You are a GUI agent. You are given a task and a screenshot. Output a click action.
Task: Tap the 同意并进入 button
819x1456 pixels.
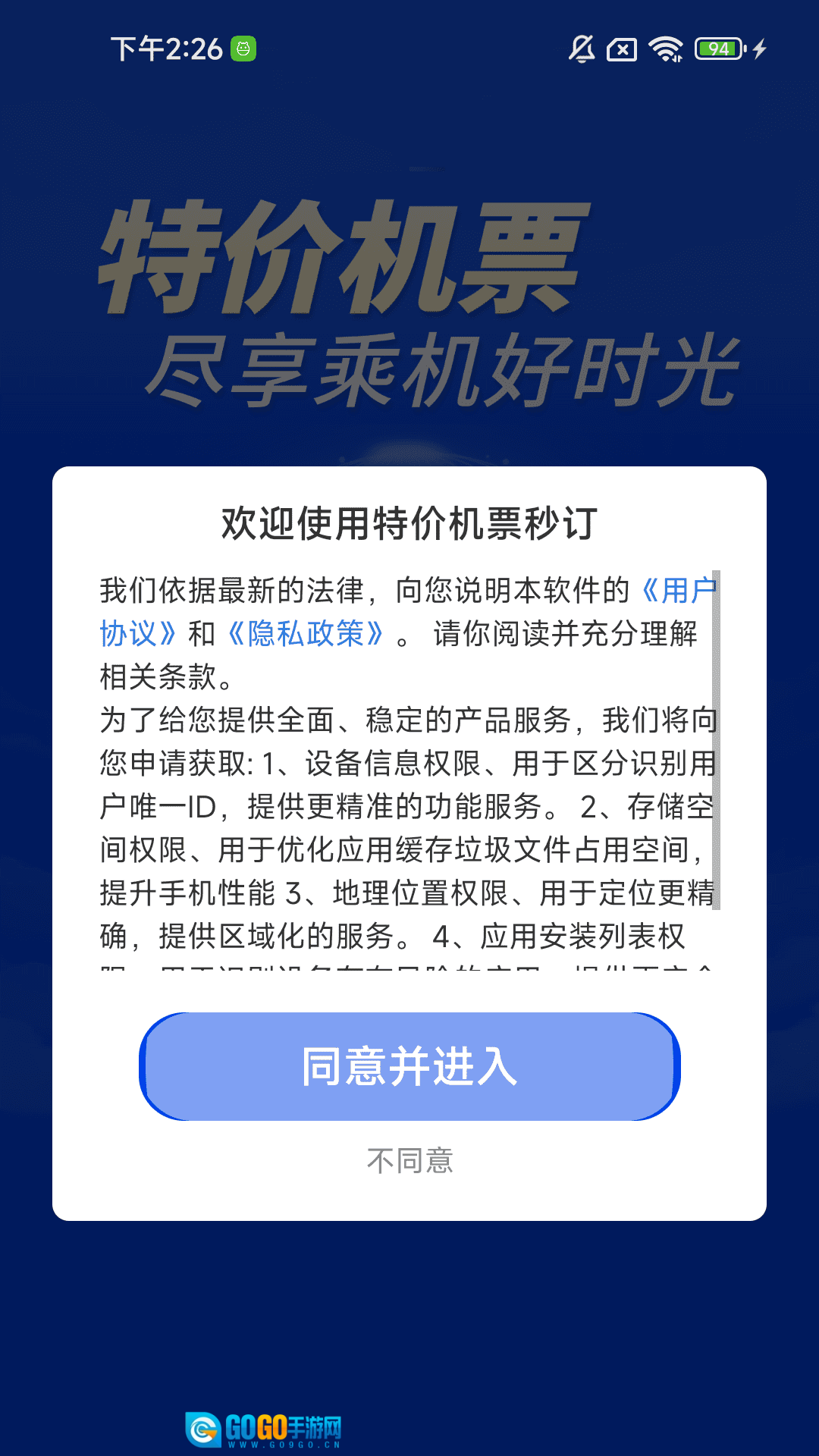409,1066
